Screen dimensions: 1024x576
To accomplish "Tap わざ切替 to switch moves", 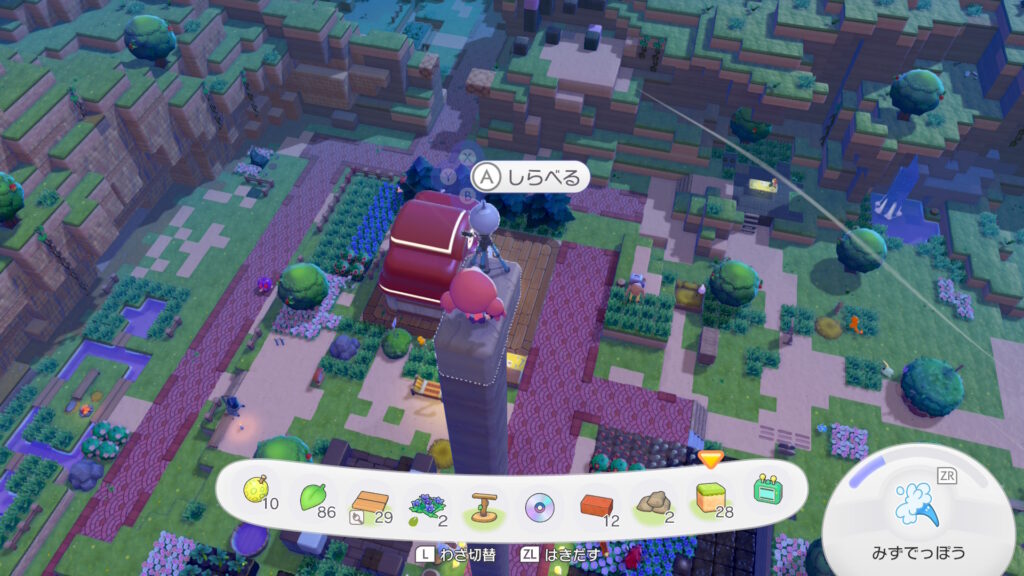I will click(x=456, y=553).
